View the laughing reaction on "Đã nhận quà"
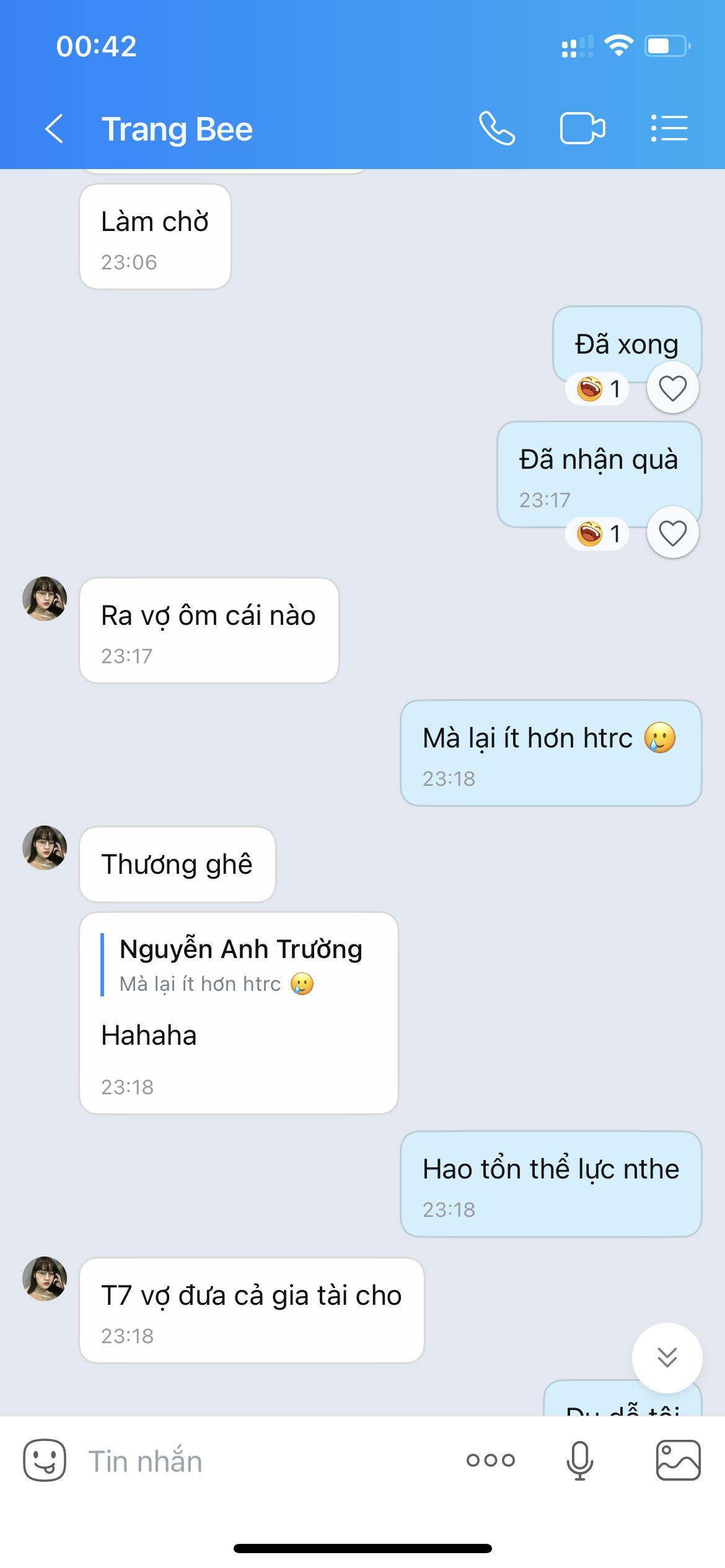This screenshot has height=1568, width=725. (597, 533)
